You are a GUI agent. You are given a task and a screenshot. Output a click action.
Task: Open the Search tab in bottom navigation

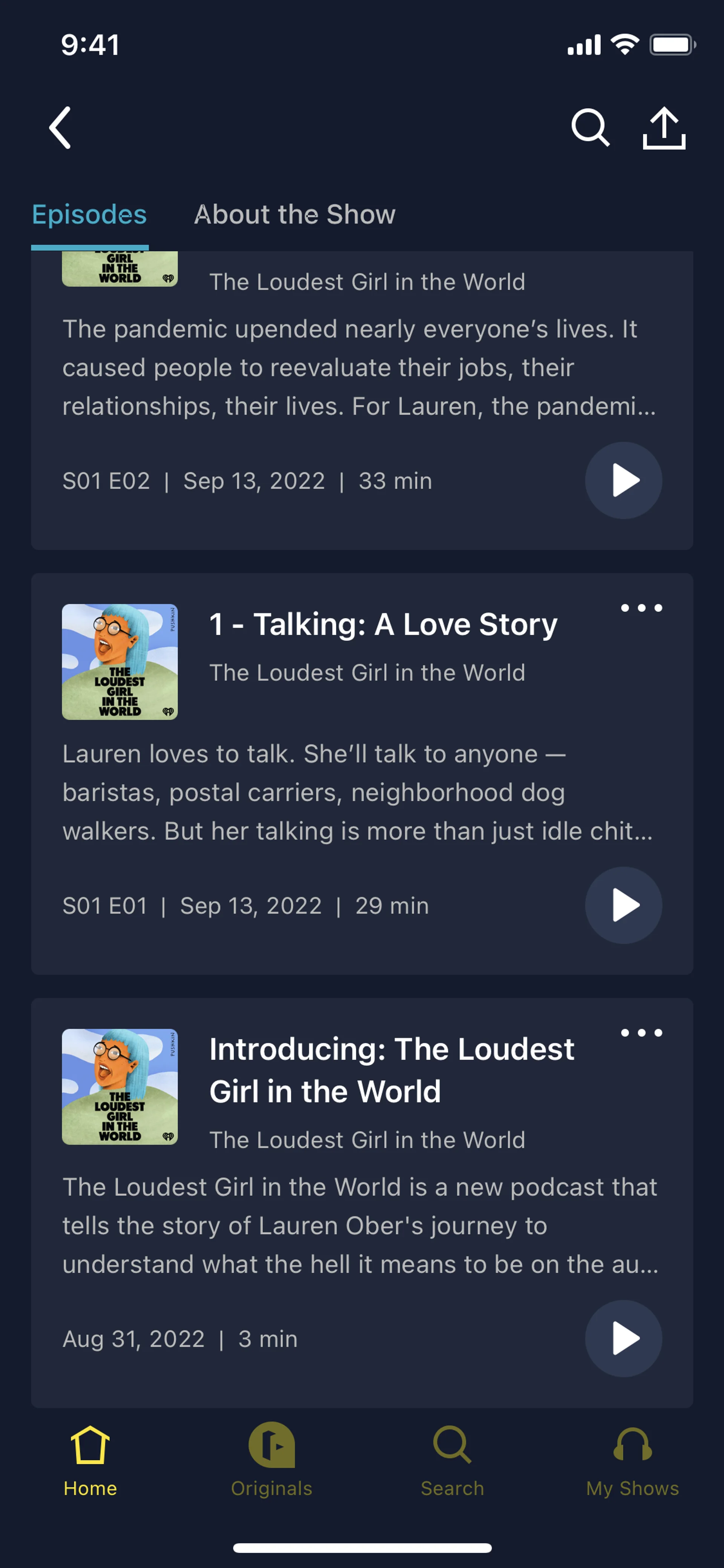452,1461
